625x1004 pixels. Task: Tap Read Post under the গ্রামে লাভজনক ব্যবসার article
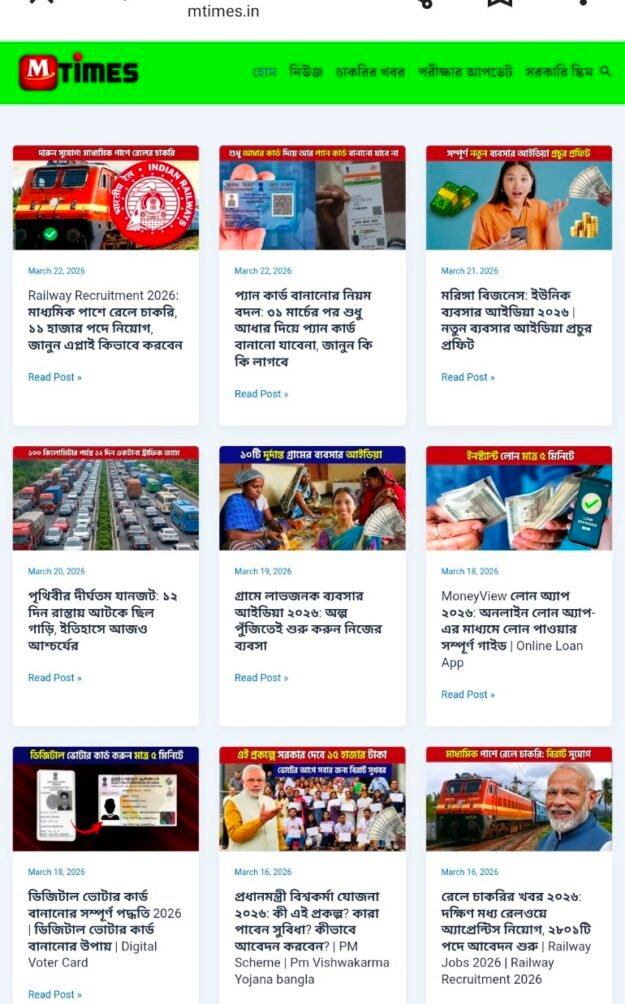point(261,678)
